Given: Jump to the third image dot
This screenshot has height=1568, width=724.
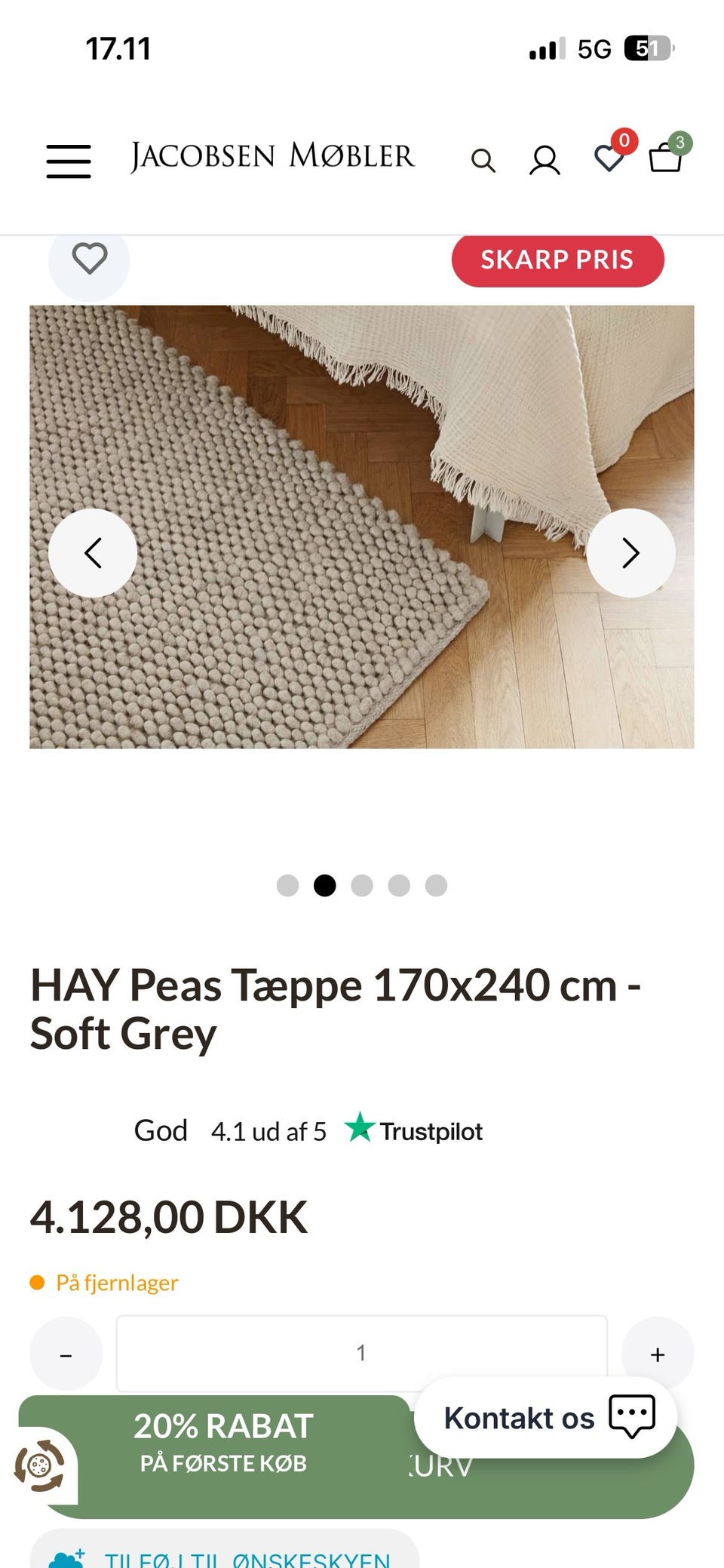Looking at the screenshot, I should 362,885.
